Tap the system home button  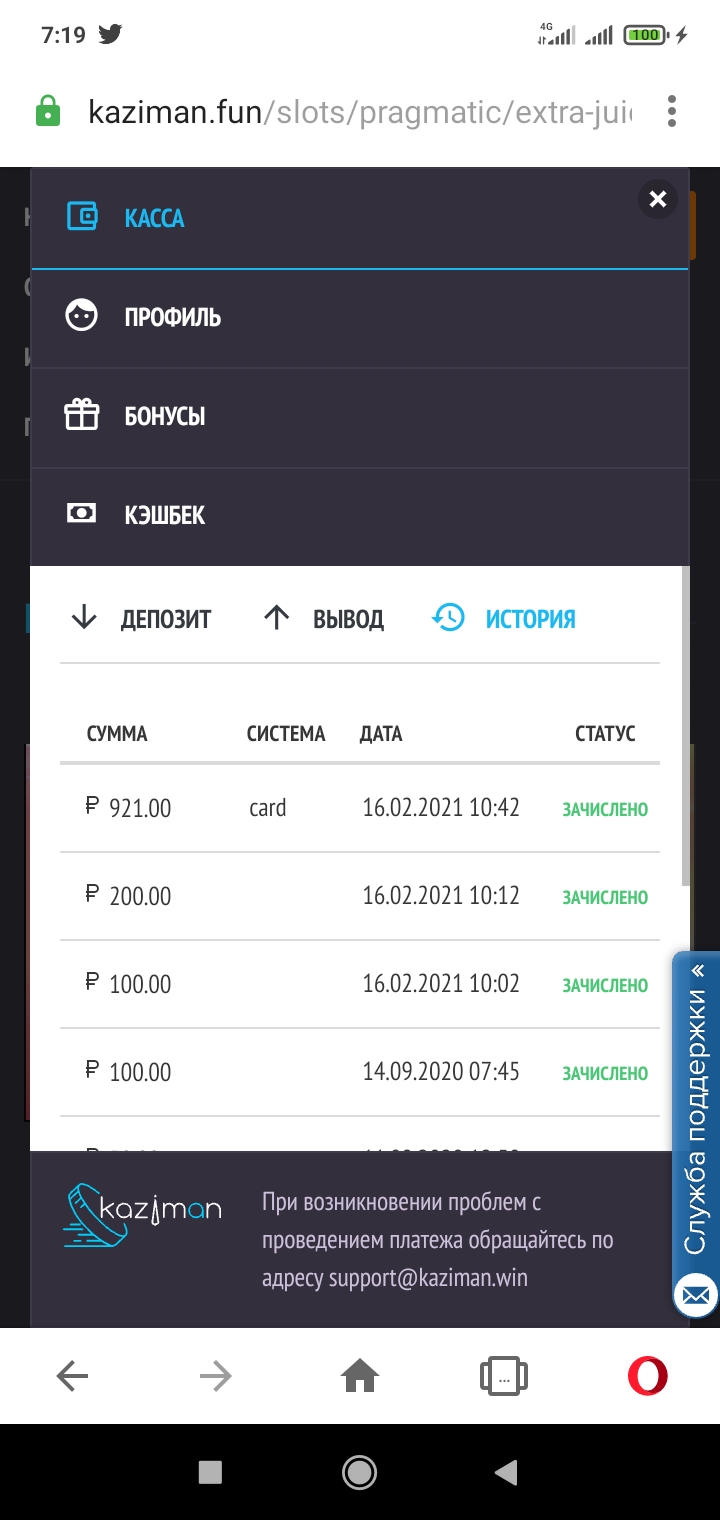[x=359, y=1471]
